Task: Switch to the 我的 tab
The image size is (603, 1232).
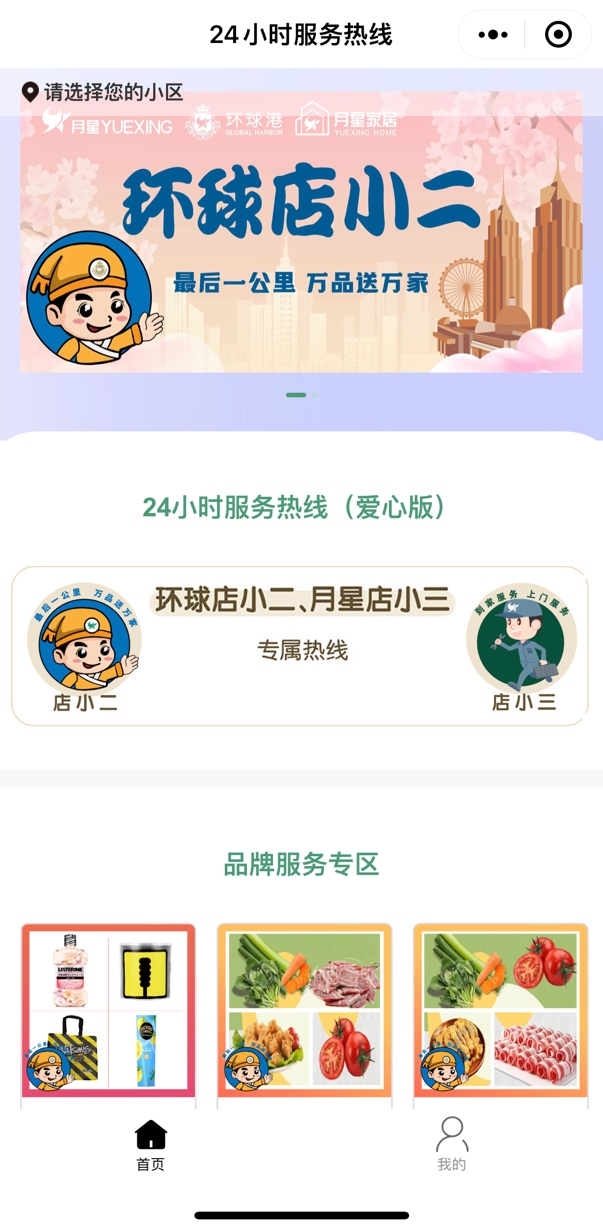Action: coord(451,1145)
